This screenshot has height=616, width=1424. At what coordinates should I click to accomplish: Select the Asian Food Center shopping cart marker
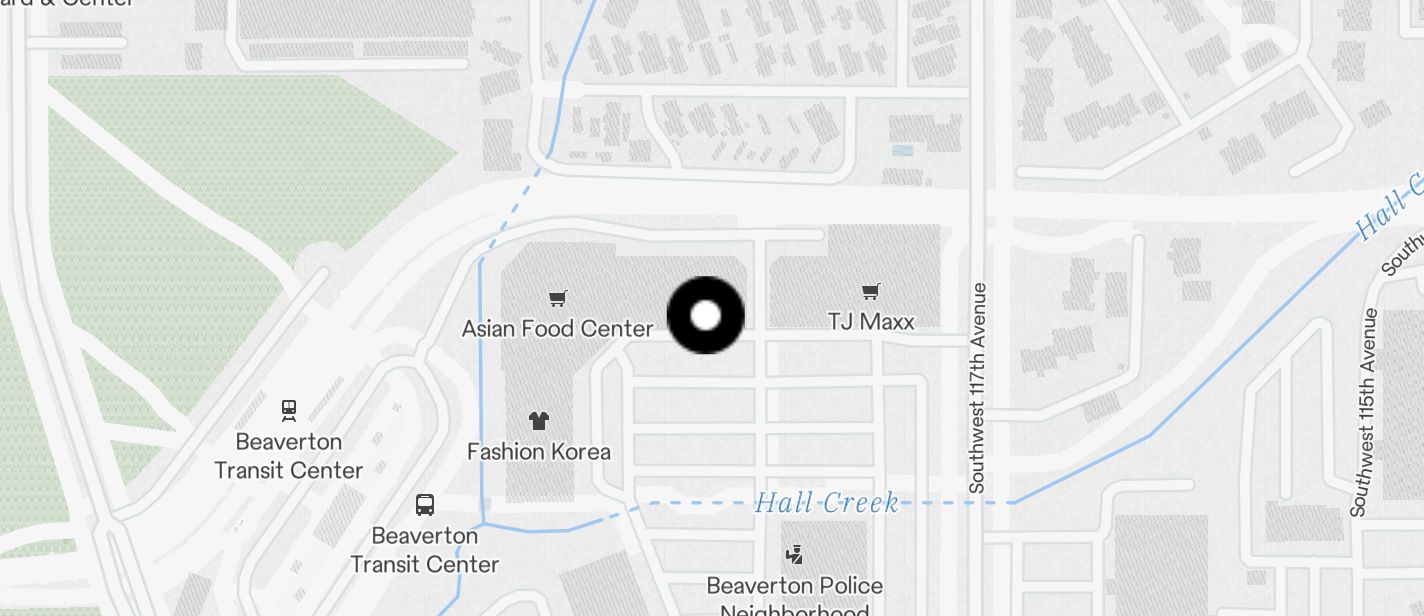(x=558, y=298)
